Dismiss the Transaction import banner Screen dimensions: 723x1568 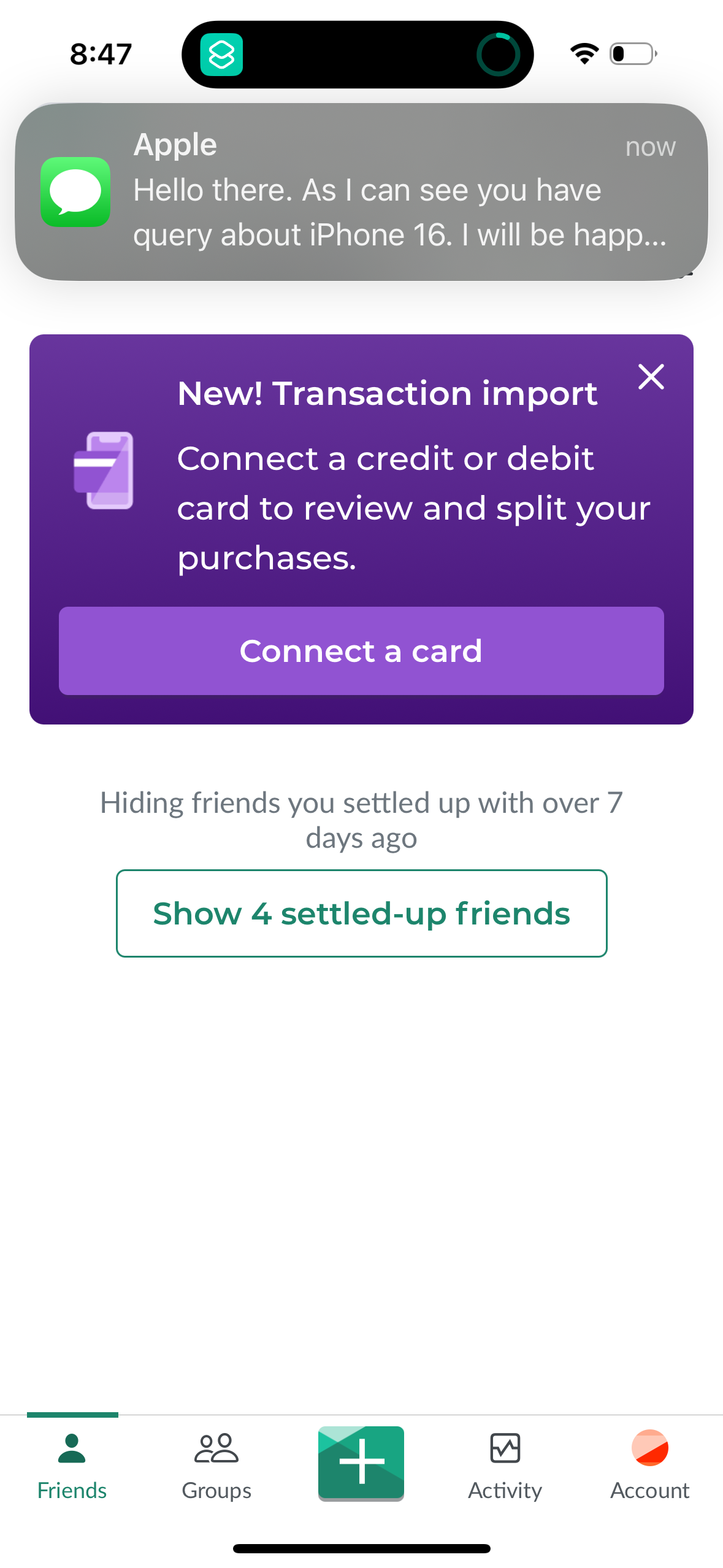pyautogui.click(x=651, y=377)
